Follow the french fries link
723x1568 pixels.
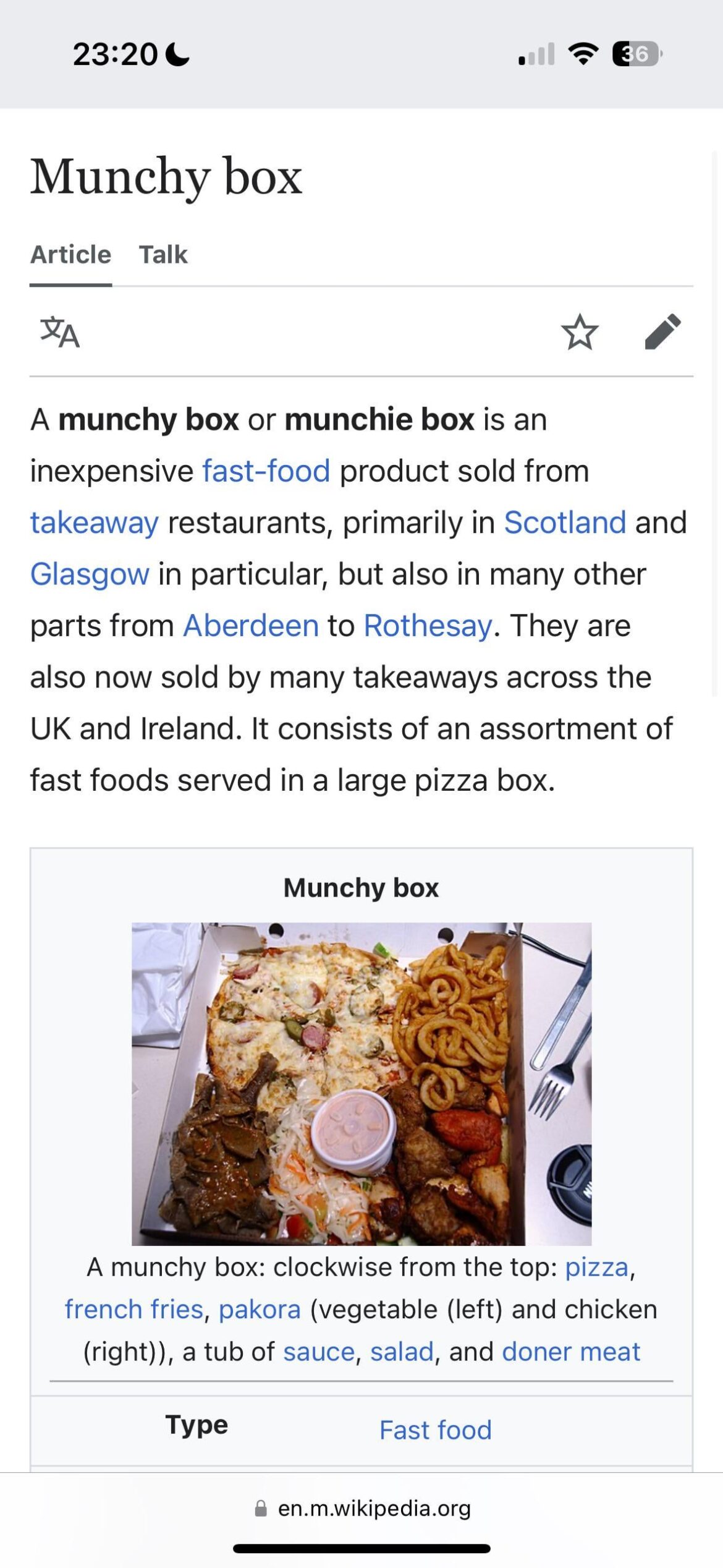(134, 1310)
